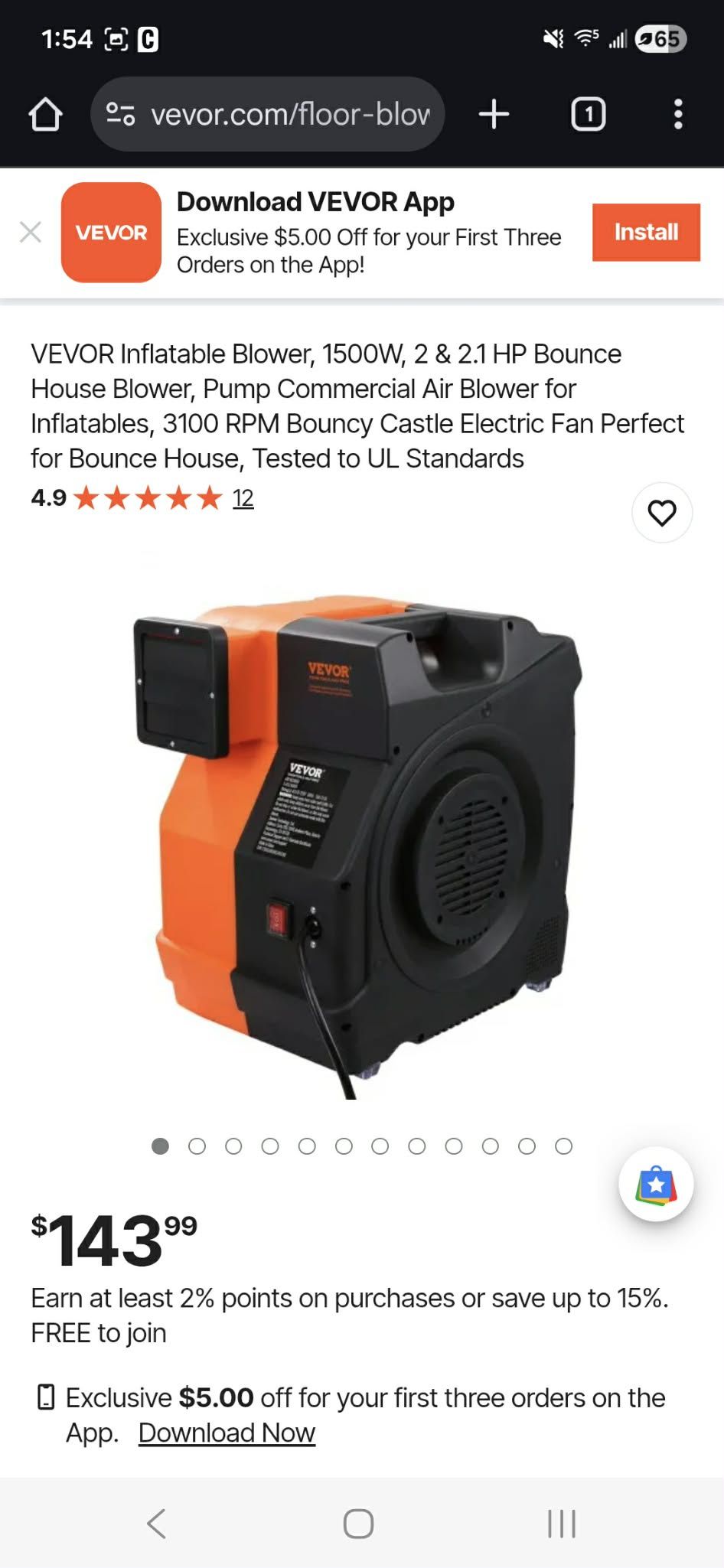Tap the orange VEVOR app logo in banner
The image size is (724, 1568).
tap(111, 233)
